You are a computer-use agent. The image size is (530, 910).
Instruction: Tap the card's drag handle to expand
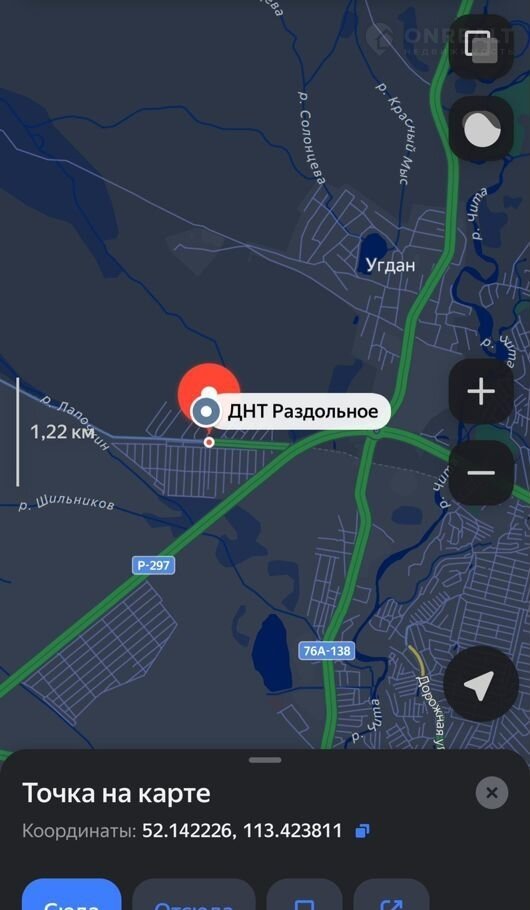point(265,760)
